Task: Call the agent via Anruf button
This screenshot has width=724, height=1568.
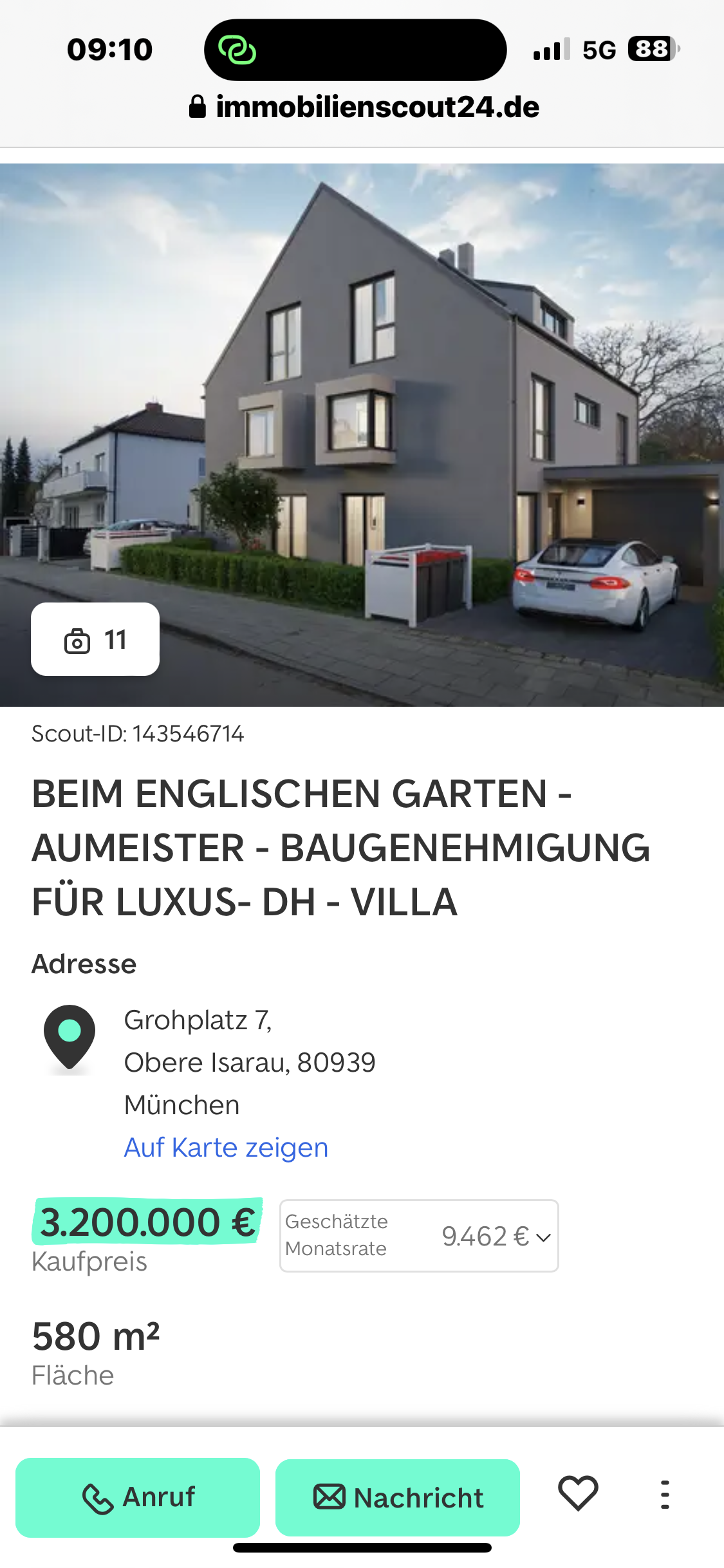Action: [x=138, y=1497]
